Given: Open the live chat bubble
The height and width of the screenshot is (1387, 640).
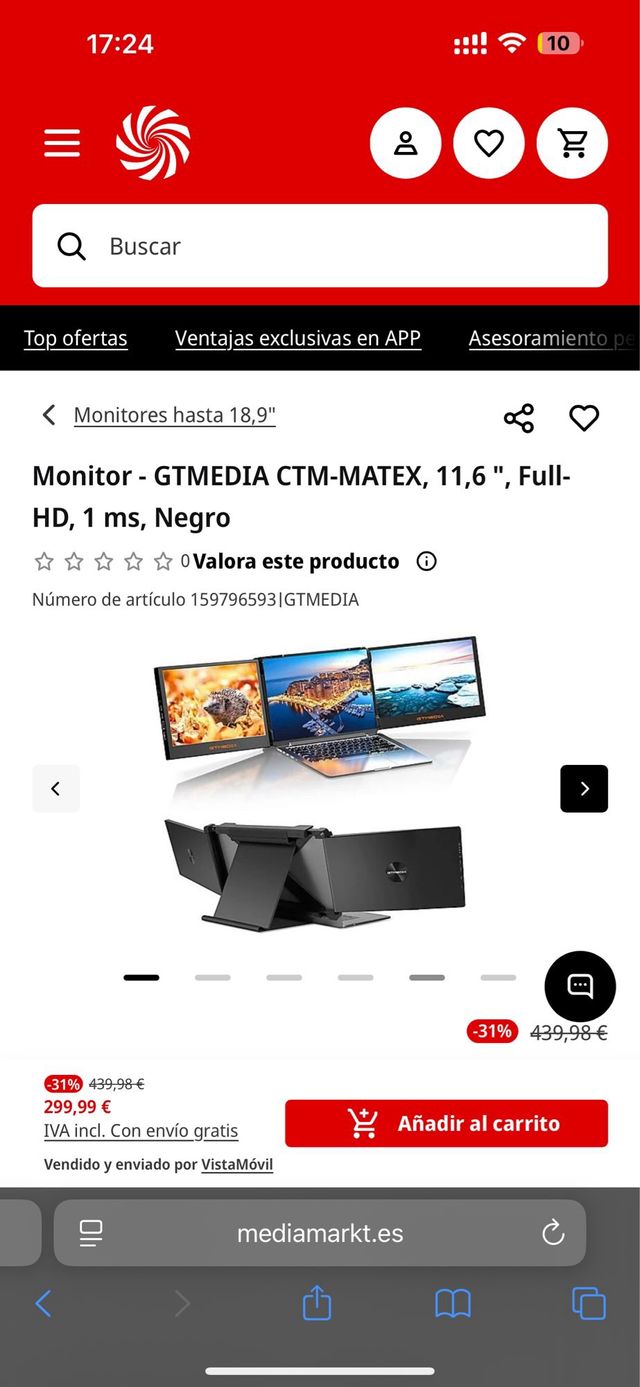Looking at the screenshot, I should tap(580, 986).
